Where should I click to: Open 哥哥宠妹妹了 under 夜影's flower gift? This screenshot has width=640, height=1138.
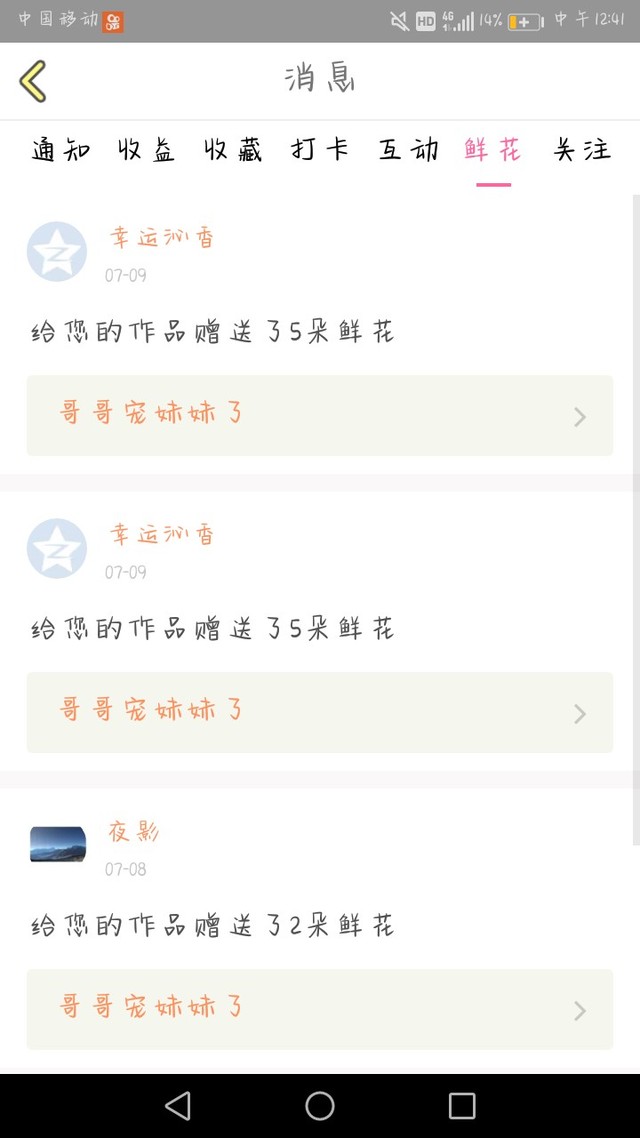[x=320, y=1009]
